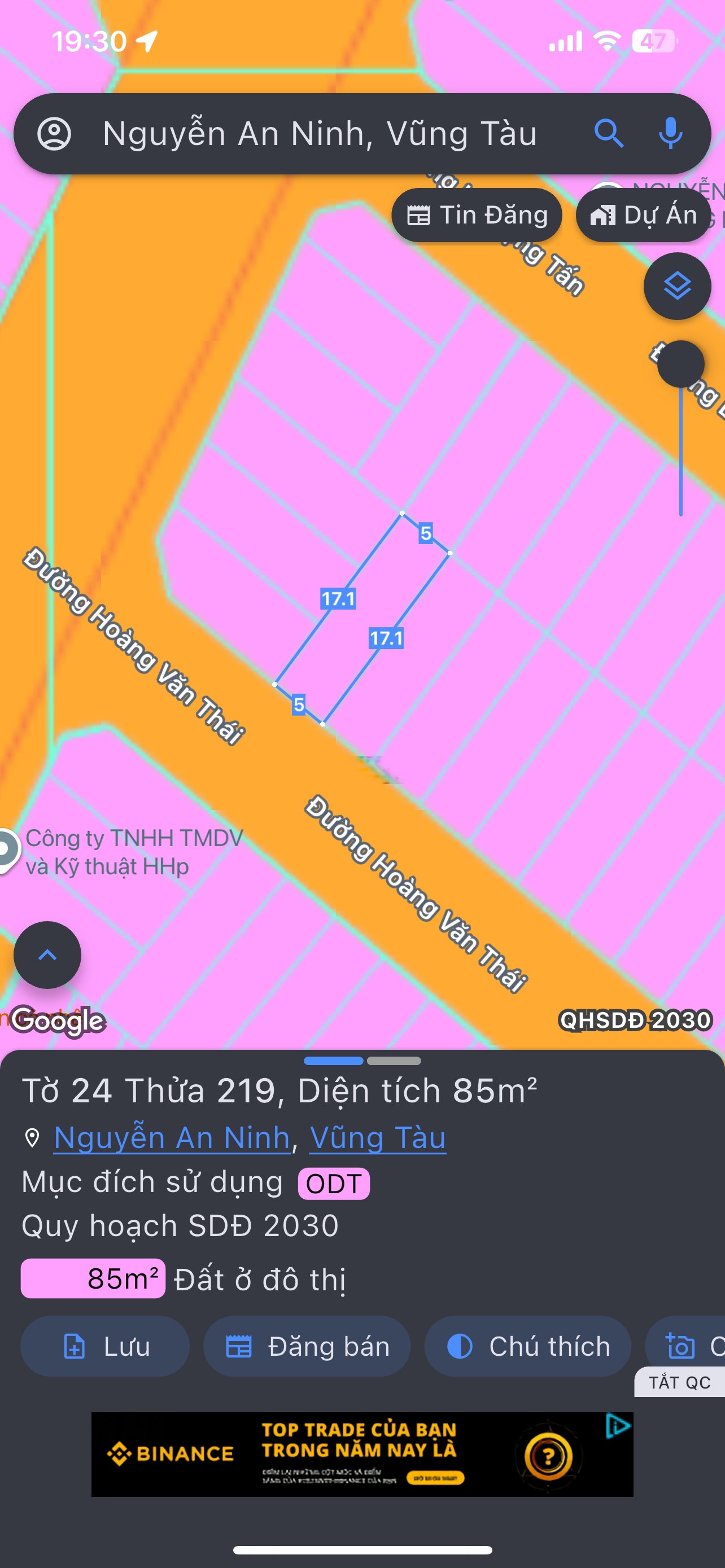The height and width of the screenshot is (1568, 725).
Task: Open the Tin Đăng listings chip
Action: coord(477,216)
